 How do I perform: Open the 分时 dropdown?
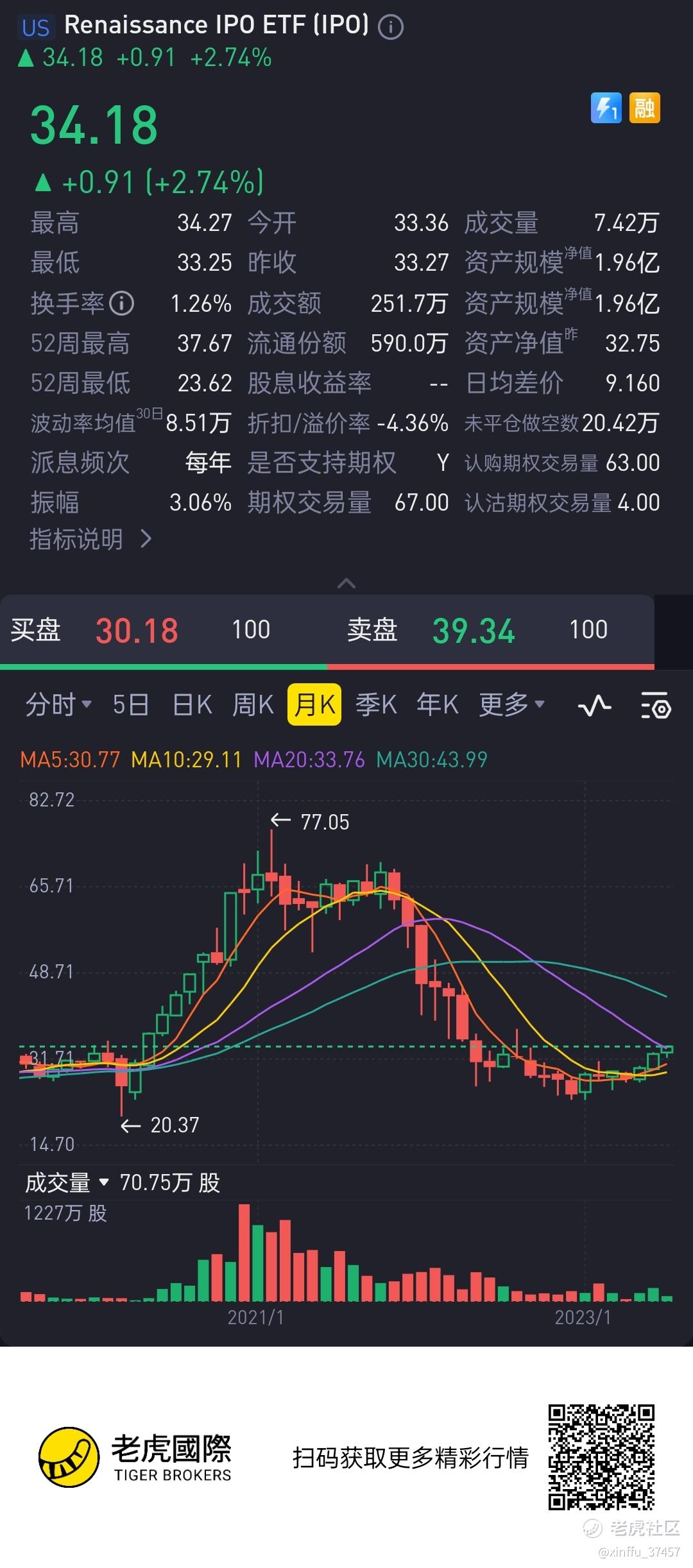pos(58,705)
